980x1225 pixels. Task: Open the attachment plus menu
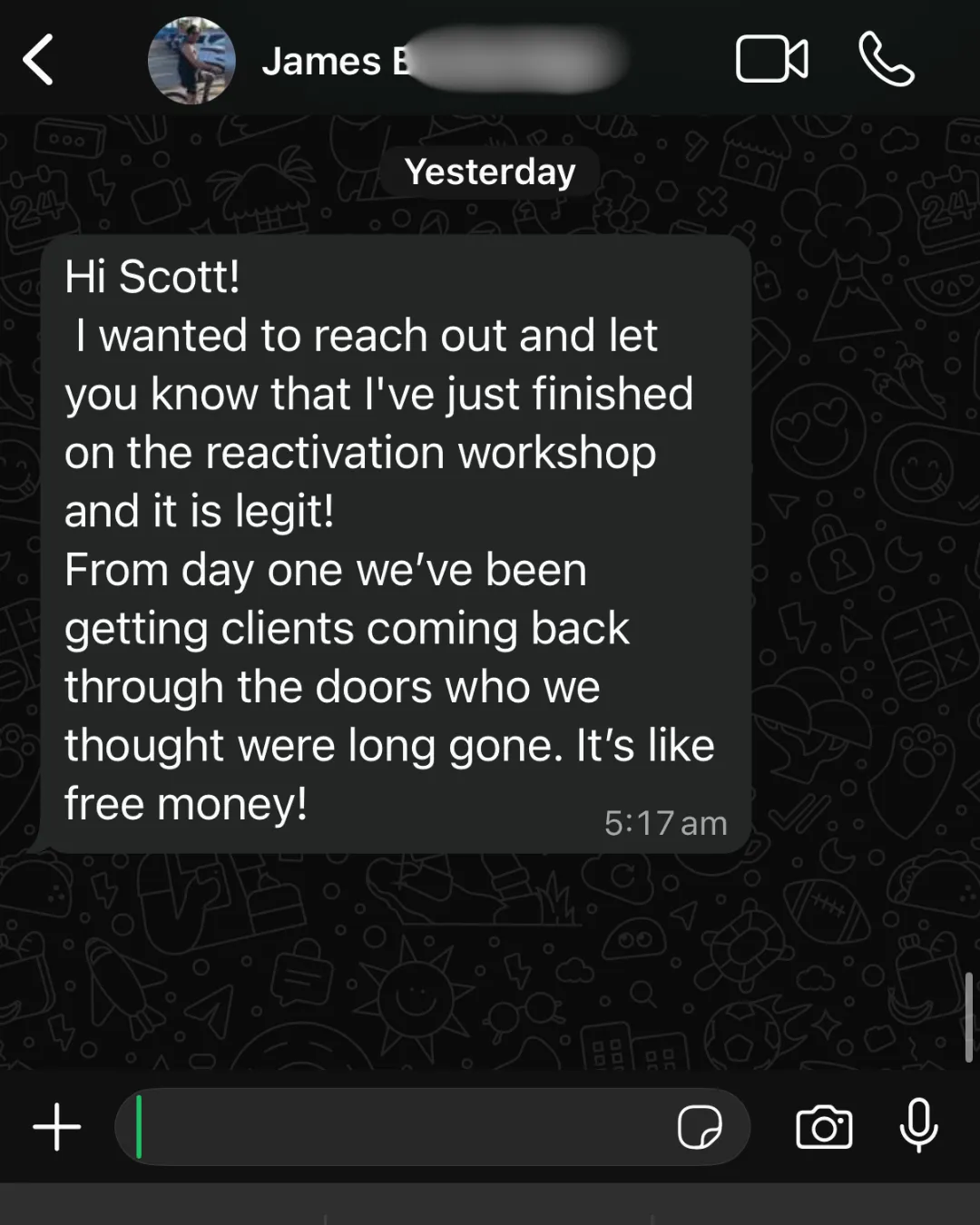57,1127
